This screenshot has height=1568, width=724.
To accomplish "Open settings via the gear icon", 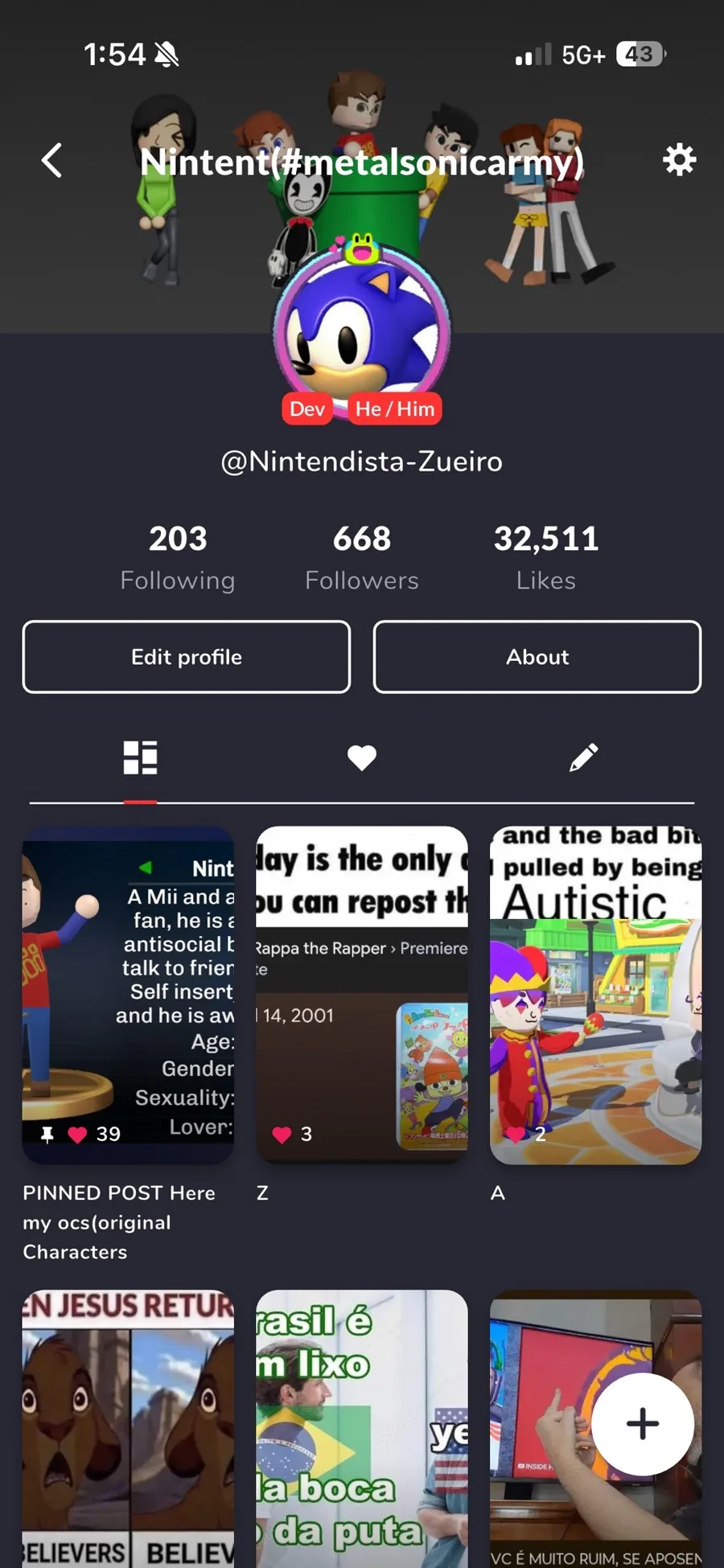I will [679, 160].
